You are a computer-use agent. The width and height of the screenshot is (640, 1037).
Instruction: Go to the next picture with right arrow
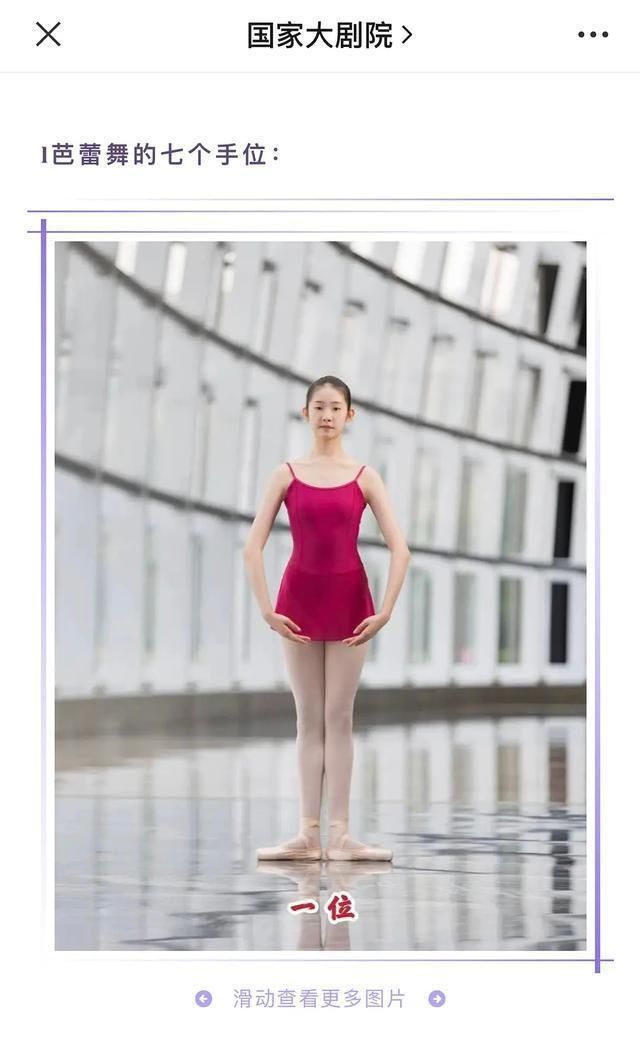pos(437,998)
